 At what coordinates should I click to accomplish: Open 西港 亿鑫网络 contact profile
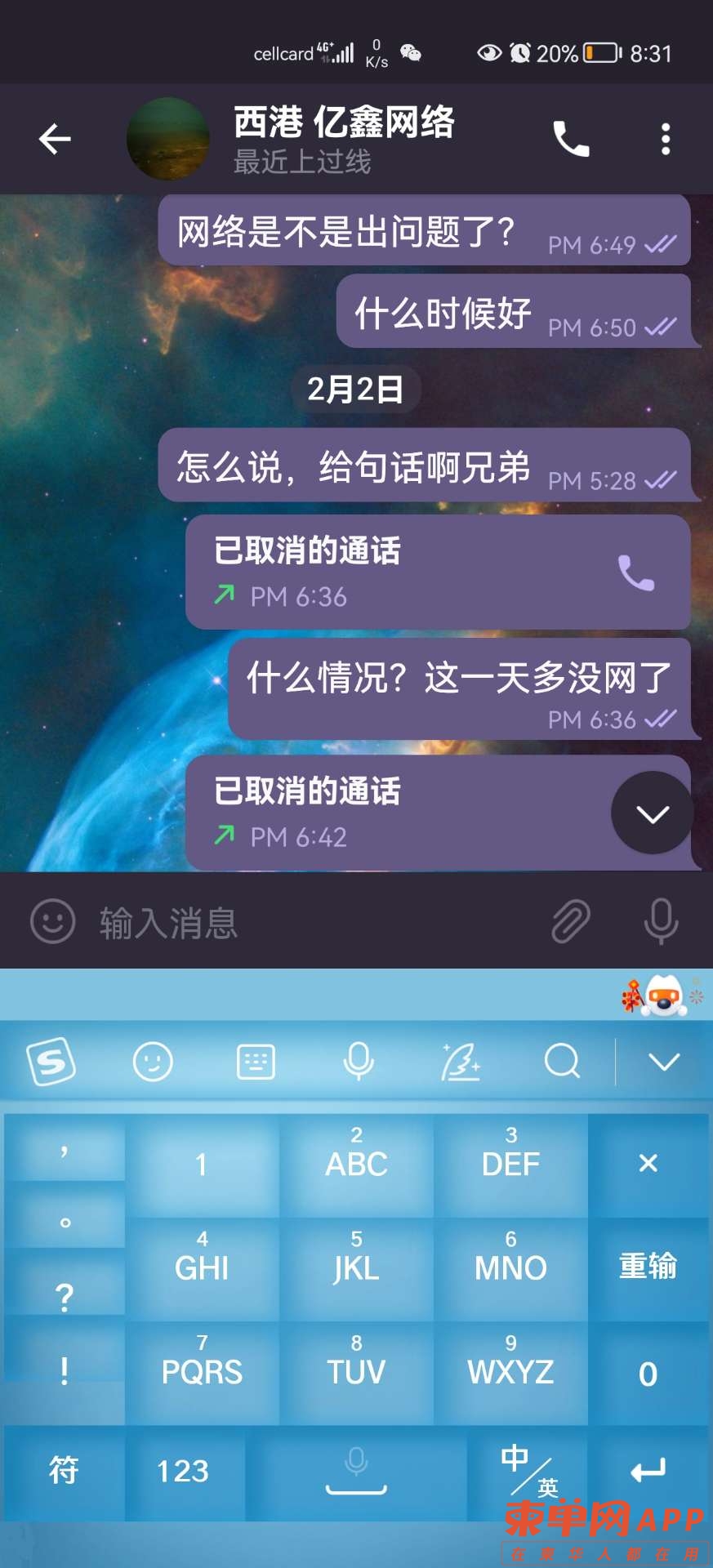click(343, 139)
